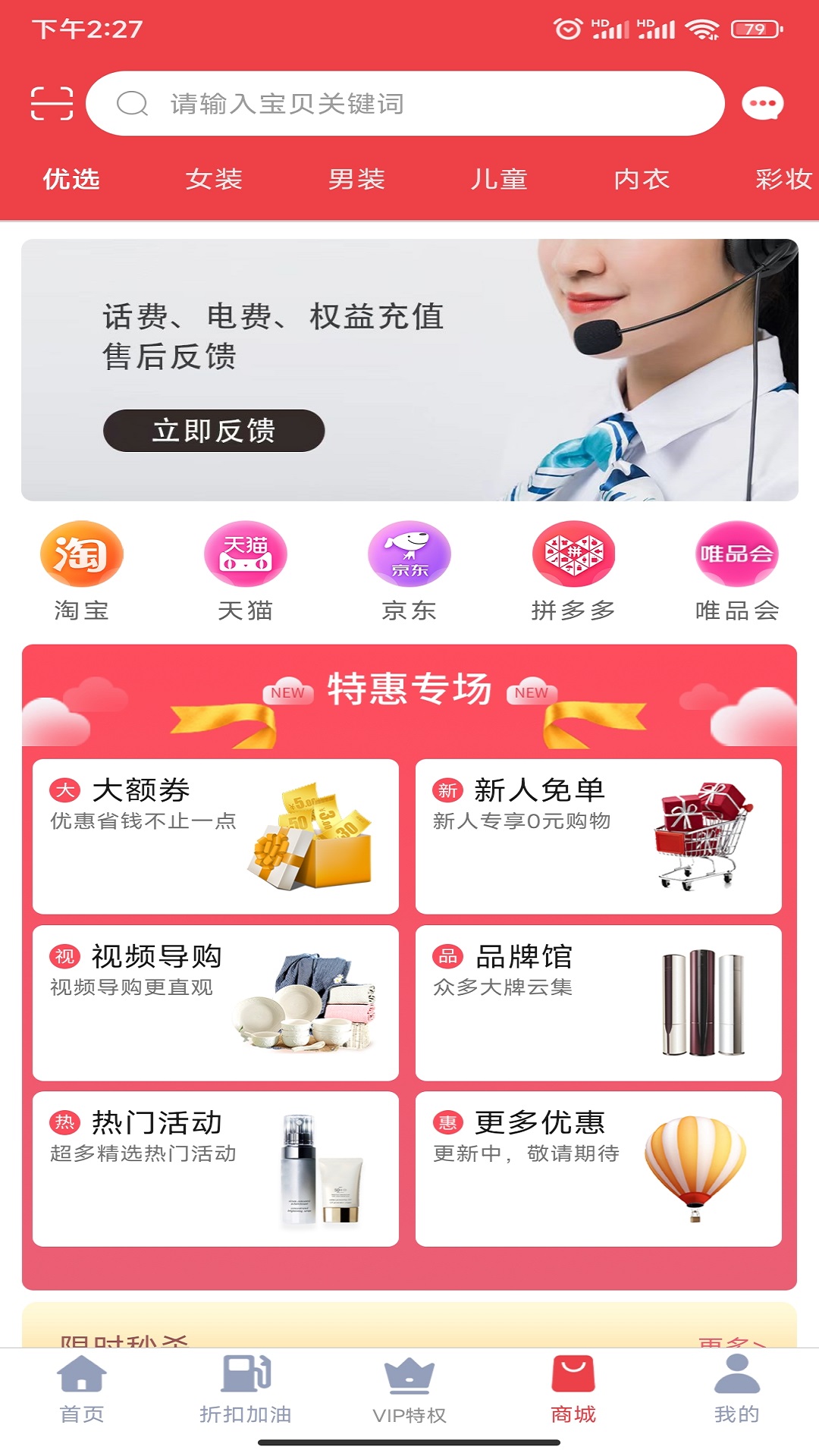The image size is (819, 1456).
Task: Open the 品牌馆 brand card
Action: point(598,1003)
